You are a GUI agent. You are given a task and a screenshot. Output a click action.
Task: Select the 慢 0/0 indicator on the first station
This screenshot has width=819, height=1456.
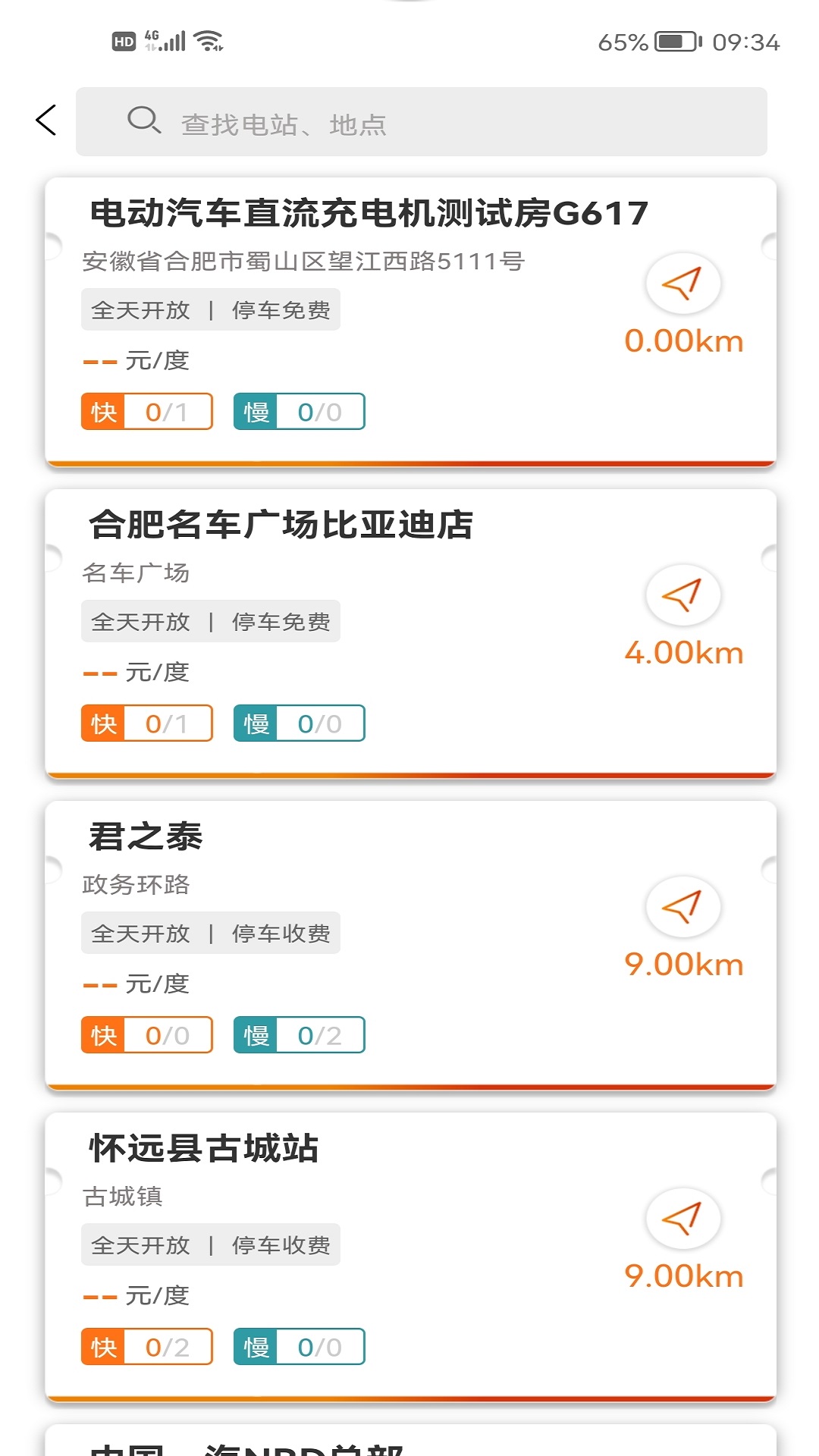298,412
